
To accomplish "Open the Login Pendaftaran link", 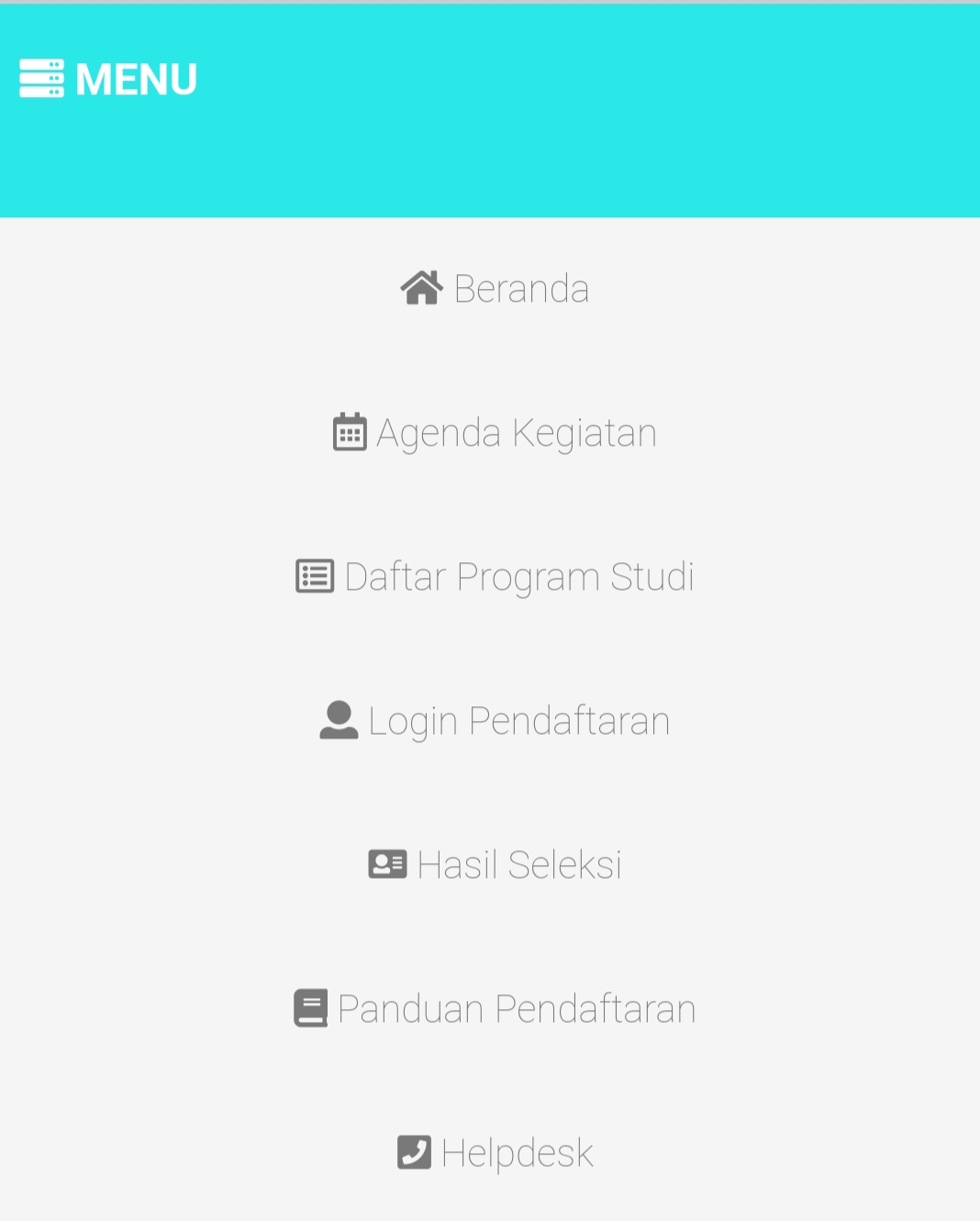I will coord(518,719).
